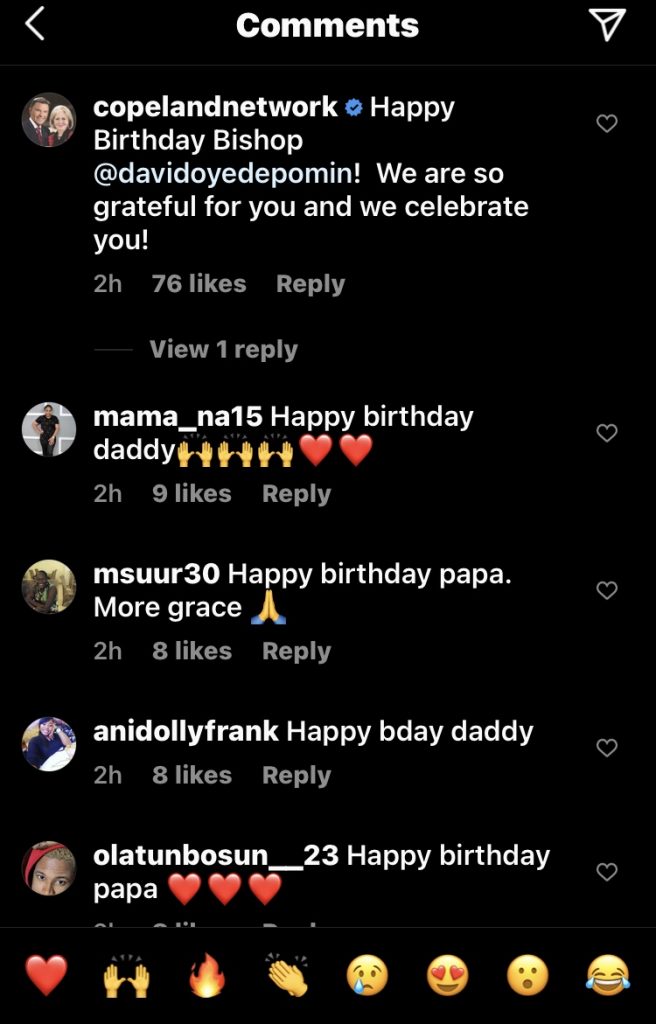Reply to mama_na15's comment
This screenshot has height=1024, width=656.
point(296,494)
